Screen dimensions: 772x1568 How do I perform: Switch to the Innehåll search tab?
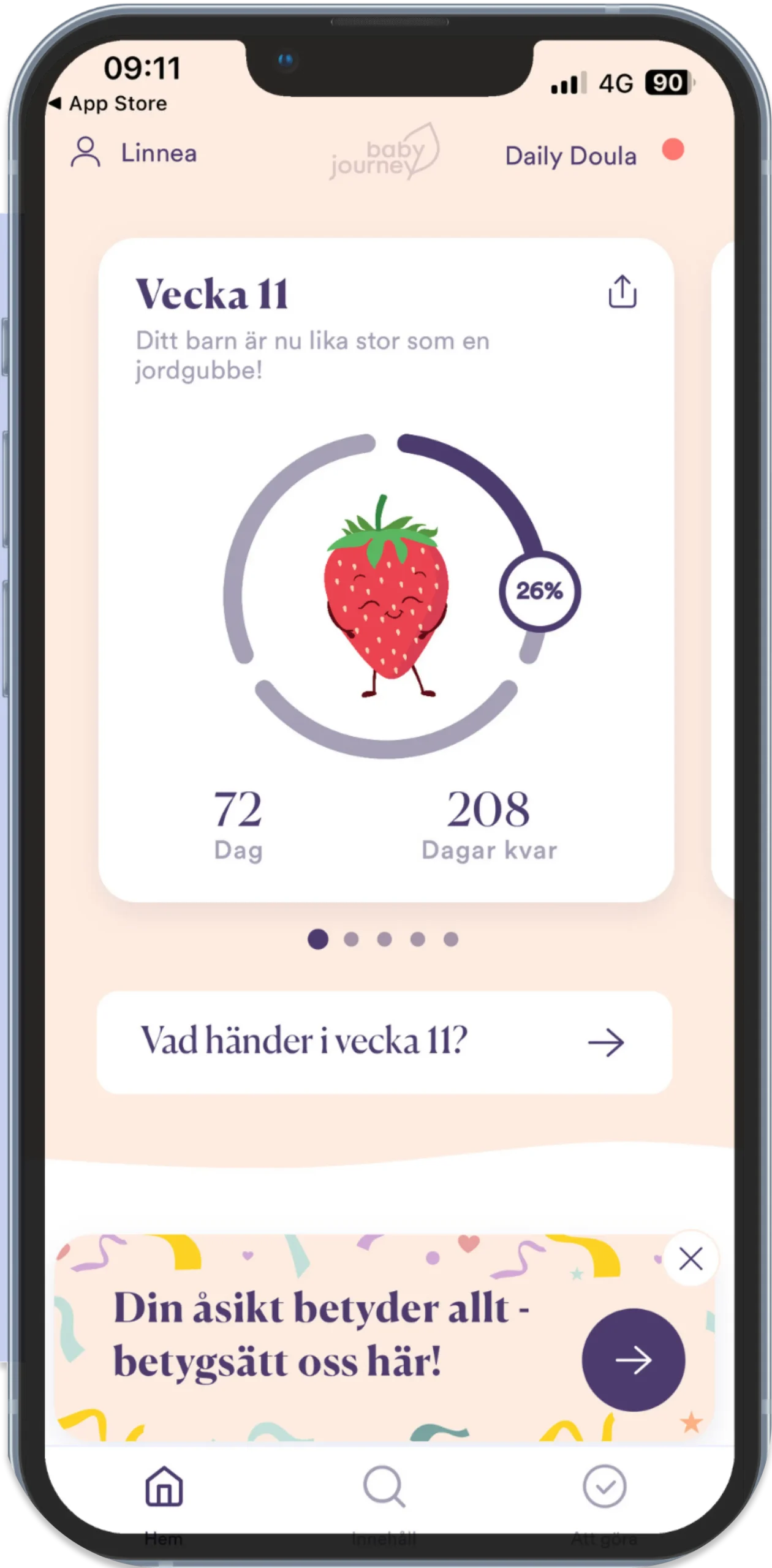point(384,1487)
